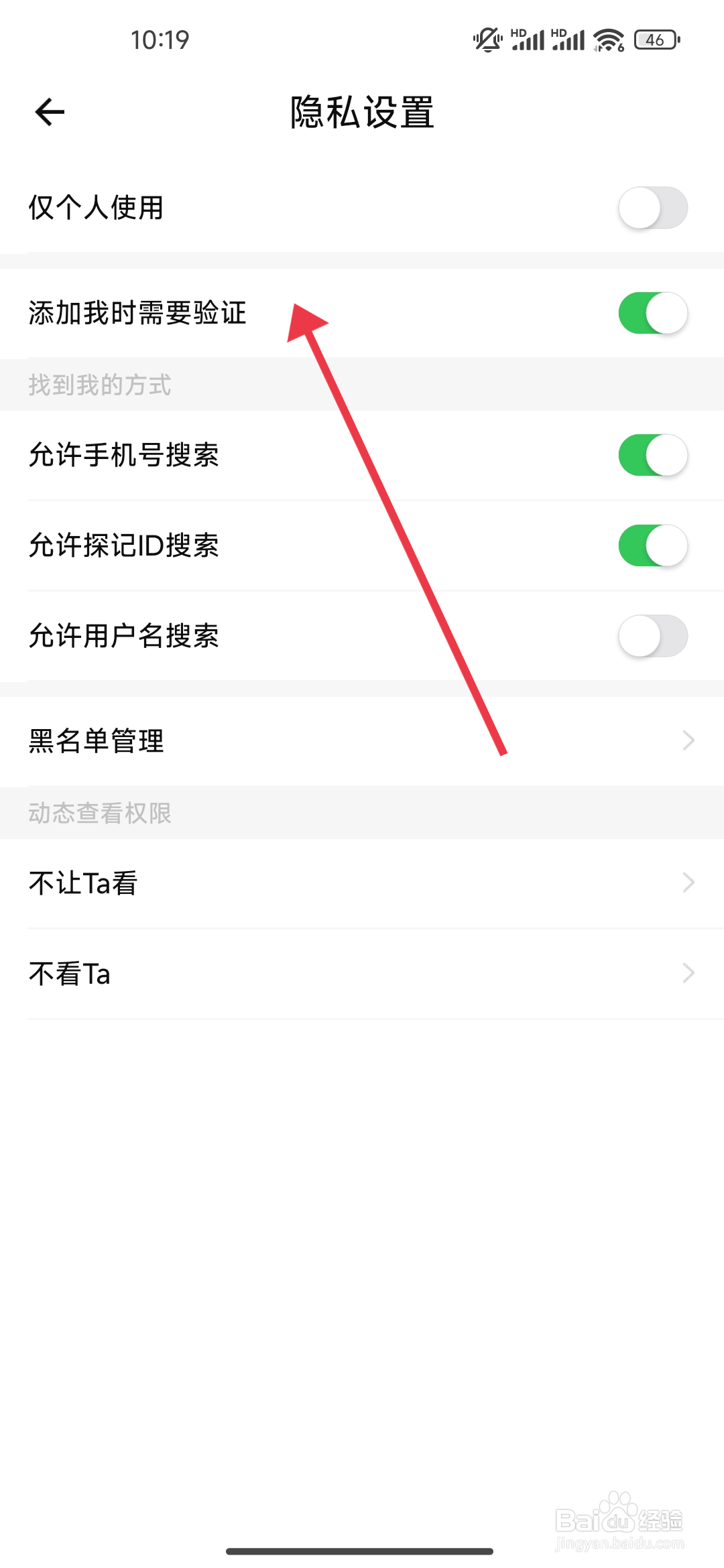Viewport: 724px width, 1568px height.
Task: Select the 黑名单管理 list entry
Action: (268, 740)
